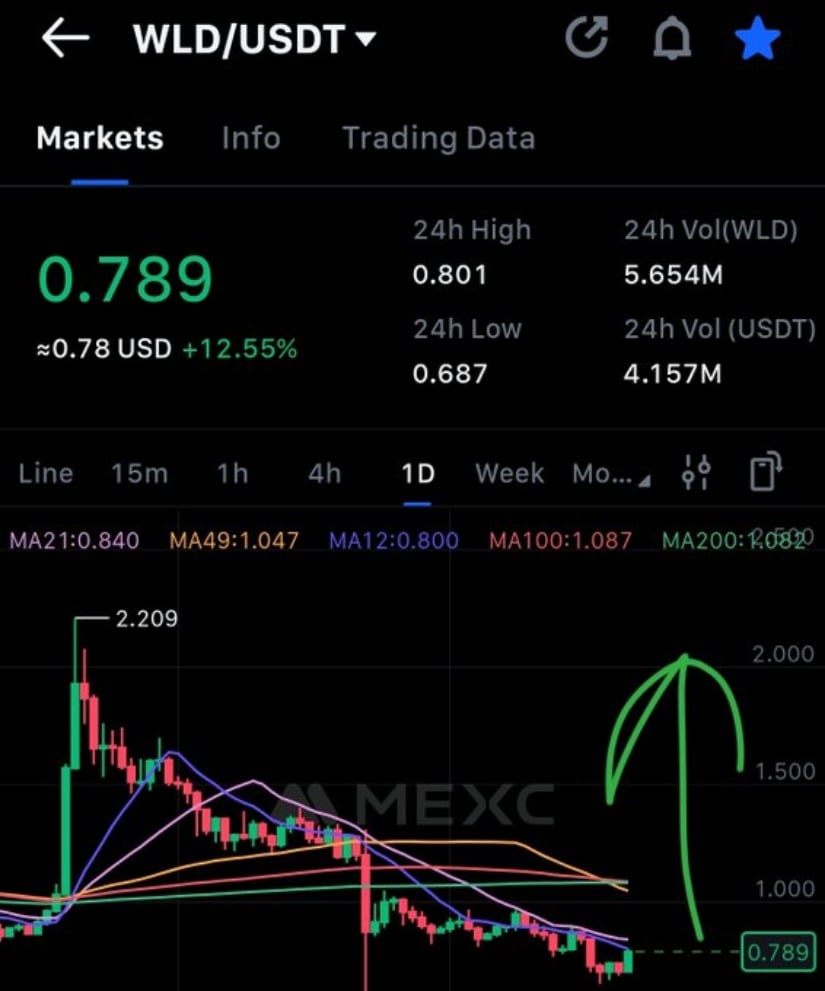The image size is (825, 991).
Task: Remove WLD/USDT from favorites star
Action: coord(757,39)
